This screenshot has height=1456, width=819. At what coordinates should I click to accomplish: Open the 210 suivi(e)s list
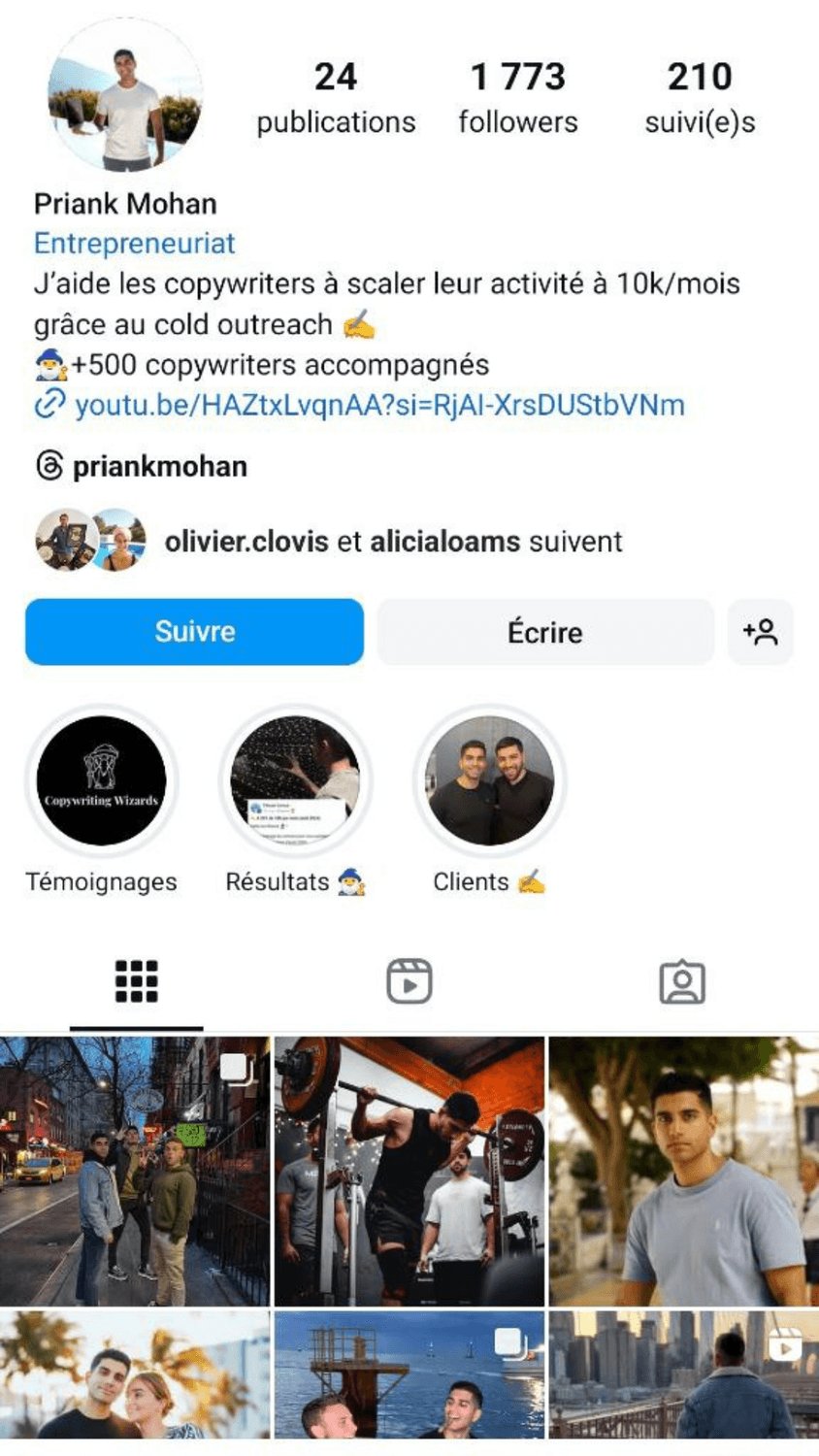[x=700, y=98]
